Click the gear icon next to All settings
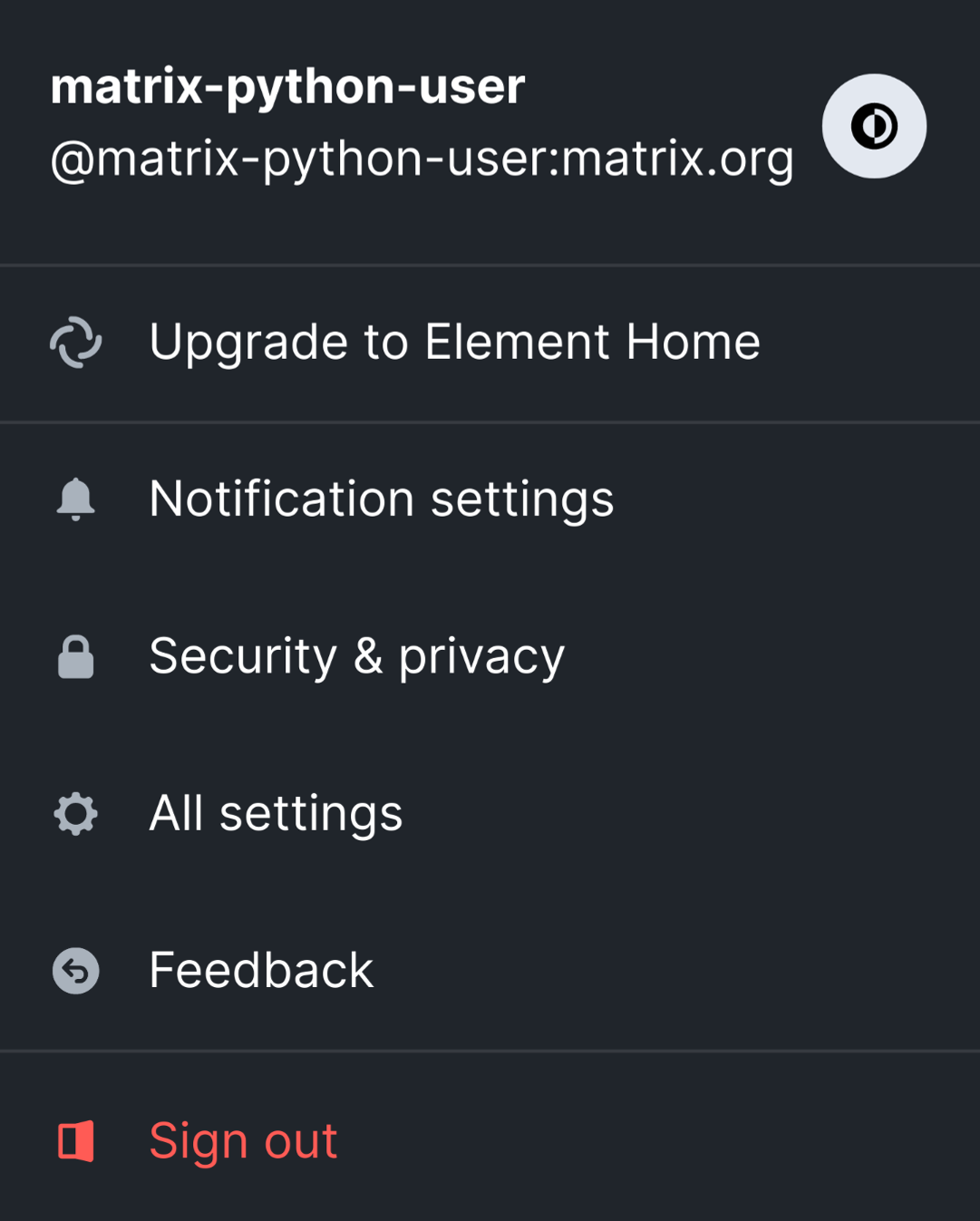Viewport: 980px width, 1221px height. point(75,813)
